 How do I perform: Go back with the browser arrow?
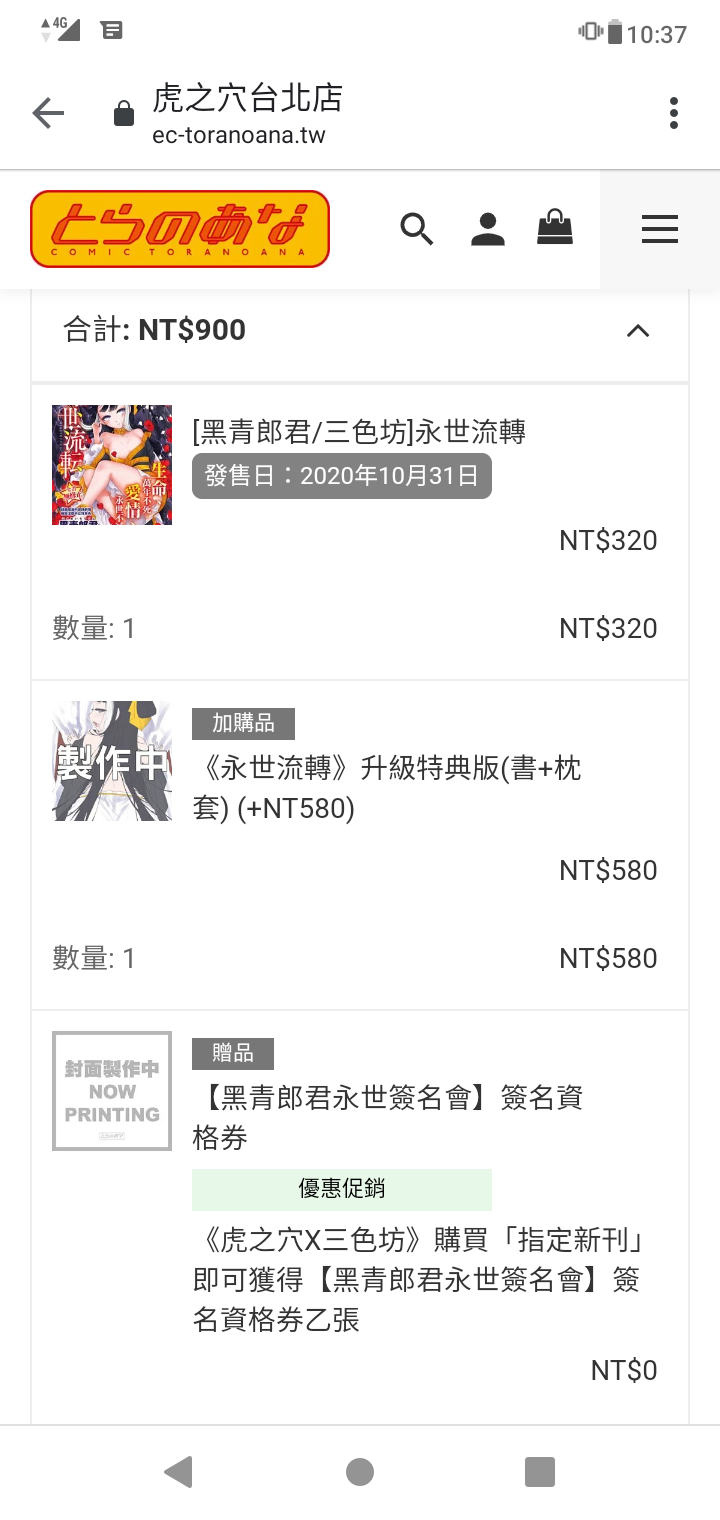48,113
